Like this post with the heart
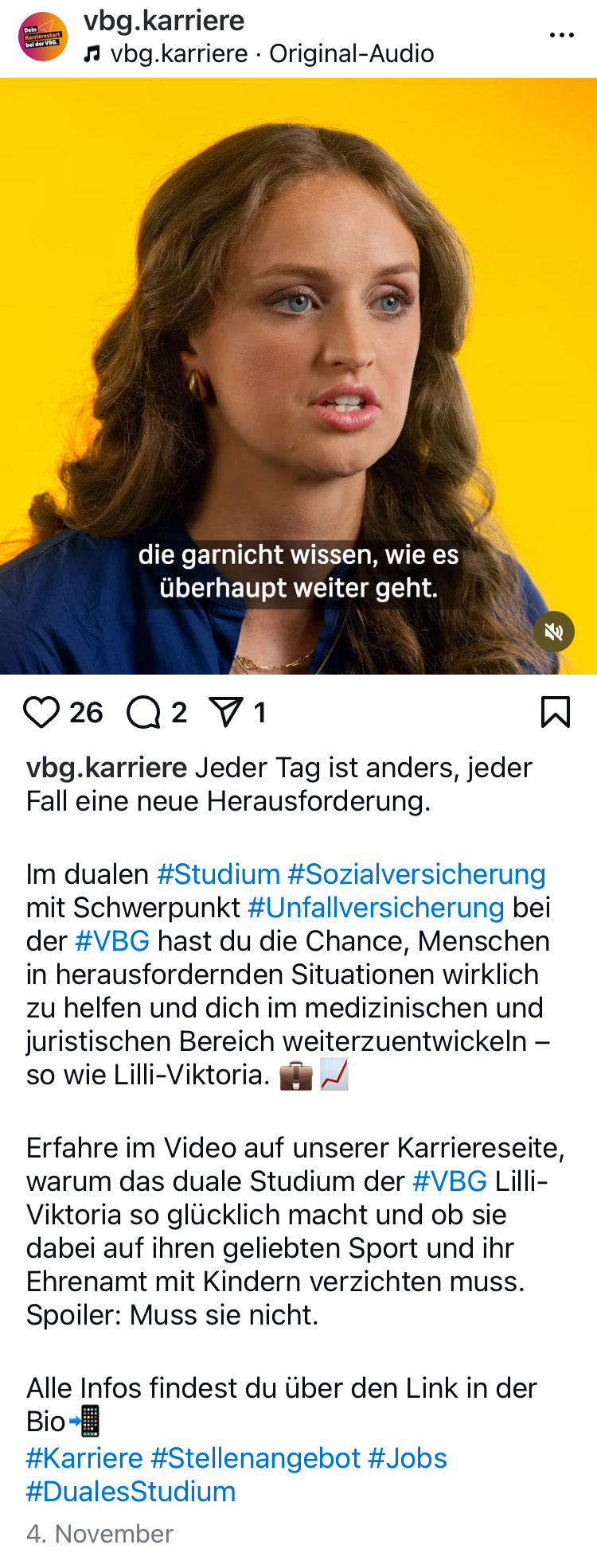This screenshot has width=597, height=1568. coord(41,712)
